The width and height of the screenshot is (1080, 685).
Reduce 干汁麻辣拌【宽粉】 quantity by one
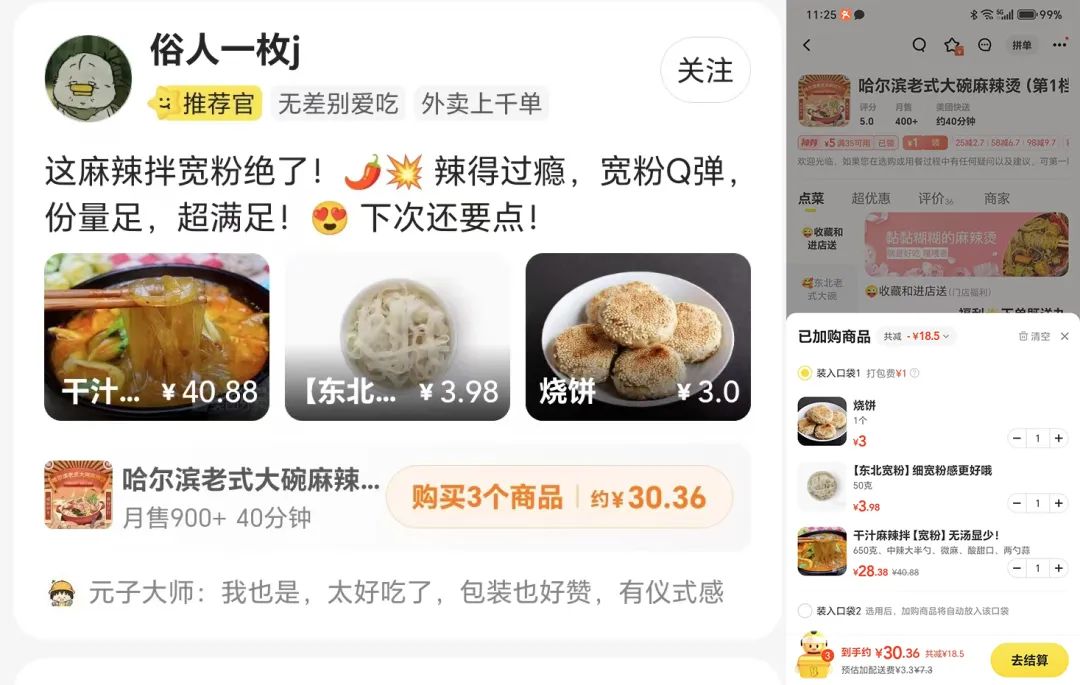tap(1017, 568)
